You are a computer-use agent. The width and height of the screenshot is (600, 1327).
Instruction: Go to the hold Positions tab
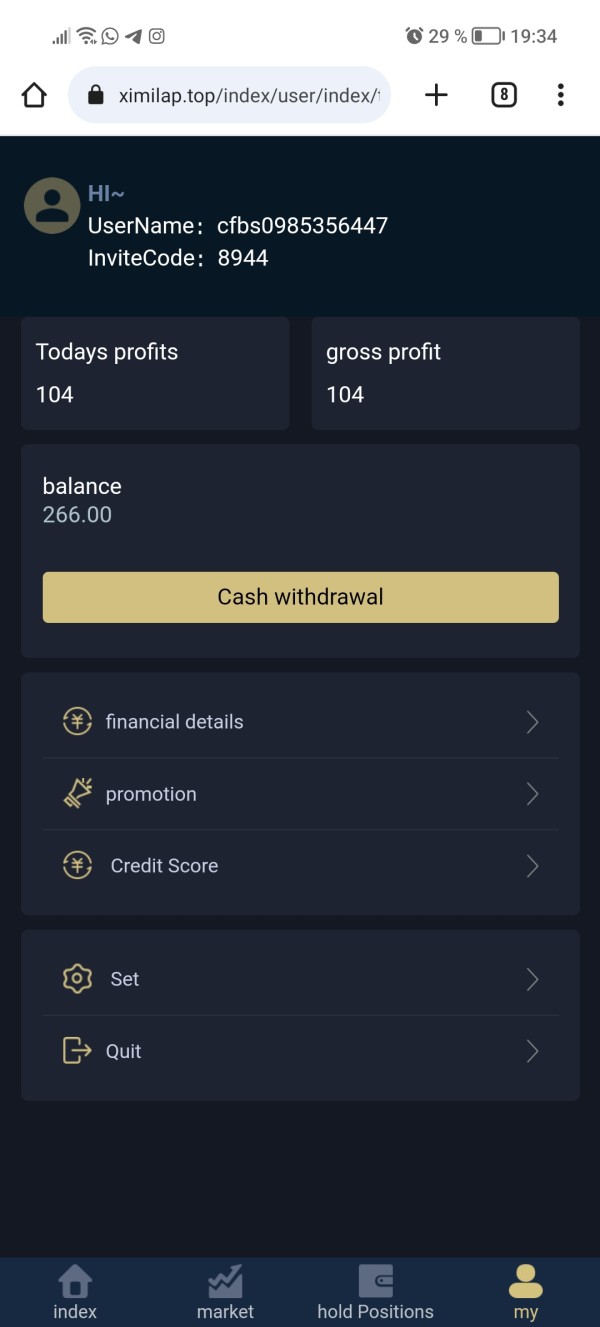[375, 1292]
